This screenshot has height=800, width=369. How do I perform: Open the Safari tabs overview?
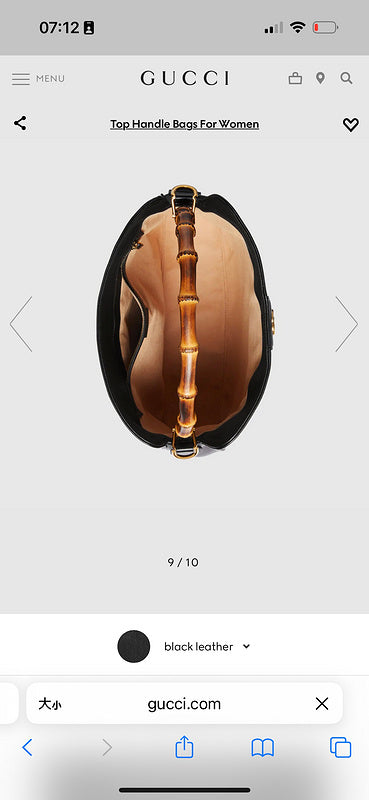point(340,747)
